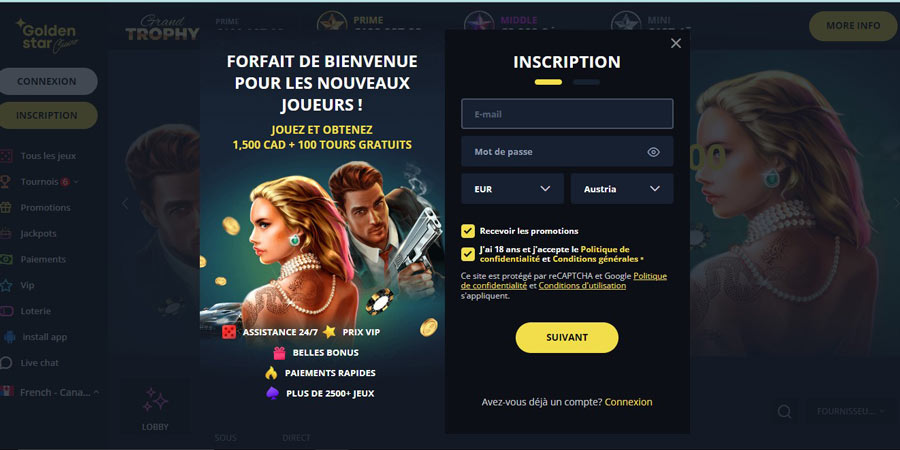Open the Austria country dropdown
Viewport: 900px width, 450px height.
(621, 188)
